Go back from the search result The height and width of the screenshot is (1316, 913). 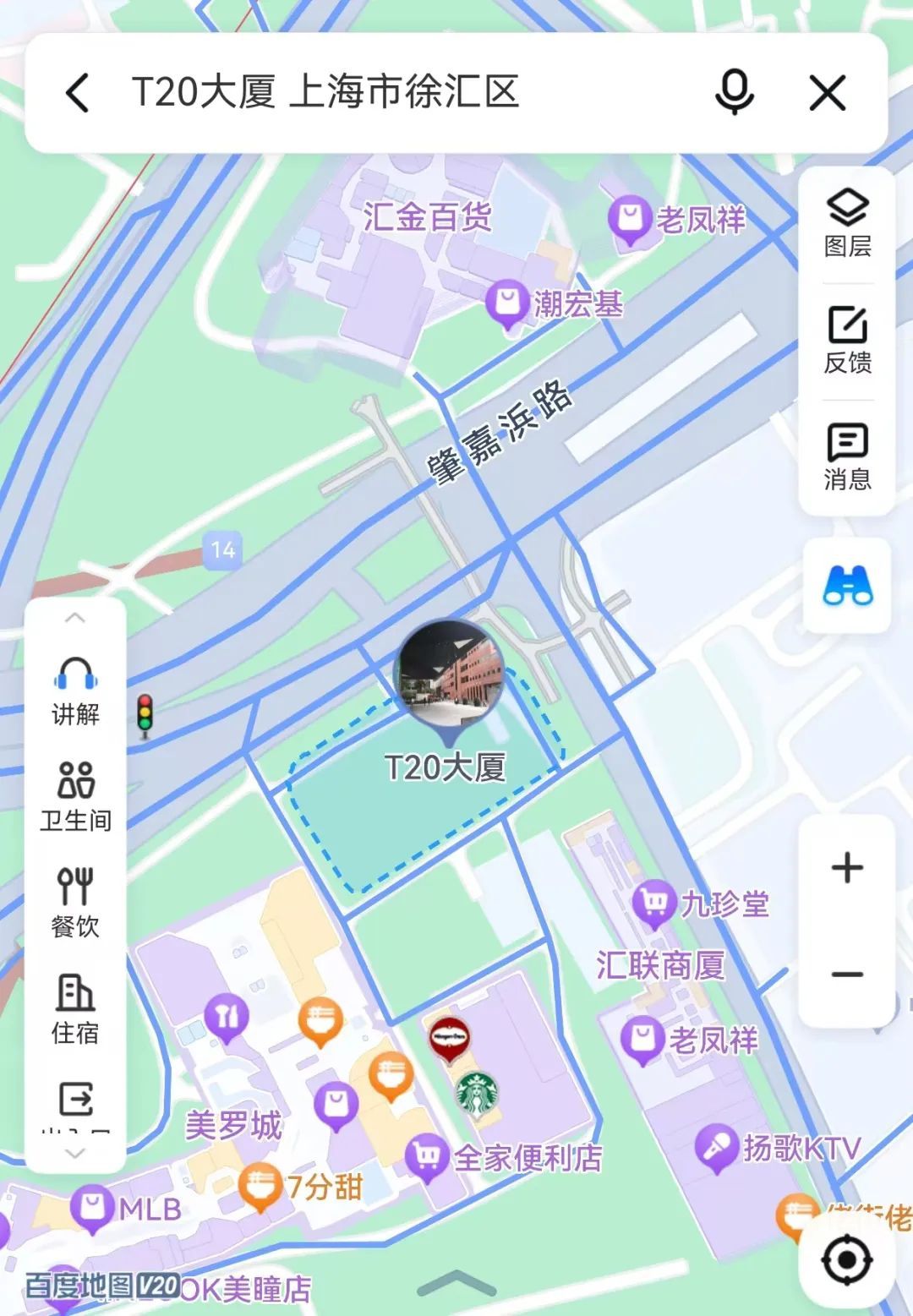78,92
